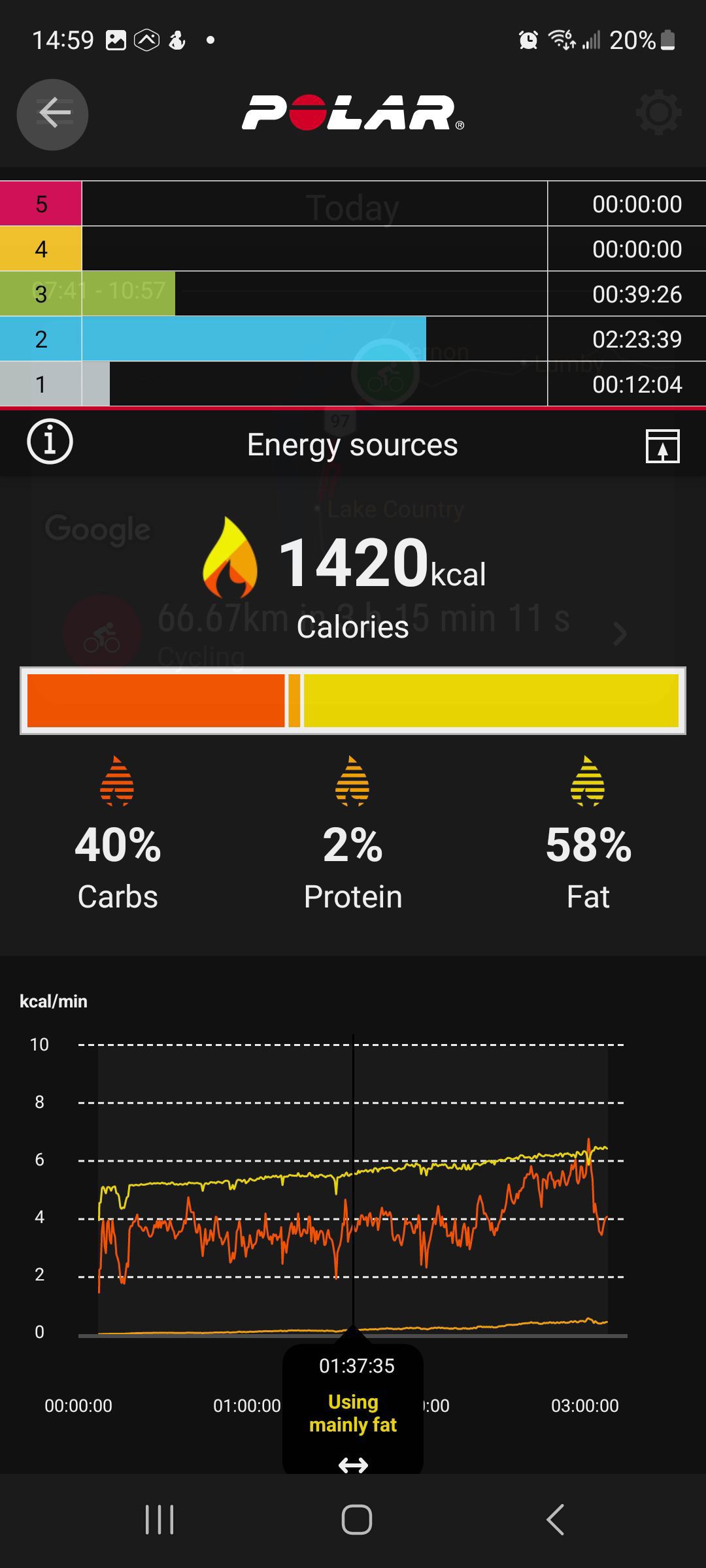Tap the share icon beside Energy sources
The width and height of the screenshot is (706, 1568).
(x=662, y=446)
